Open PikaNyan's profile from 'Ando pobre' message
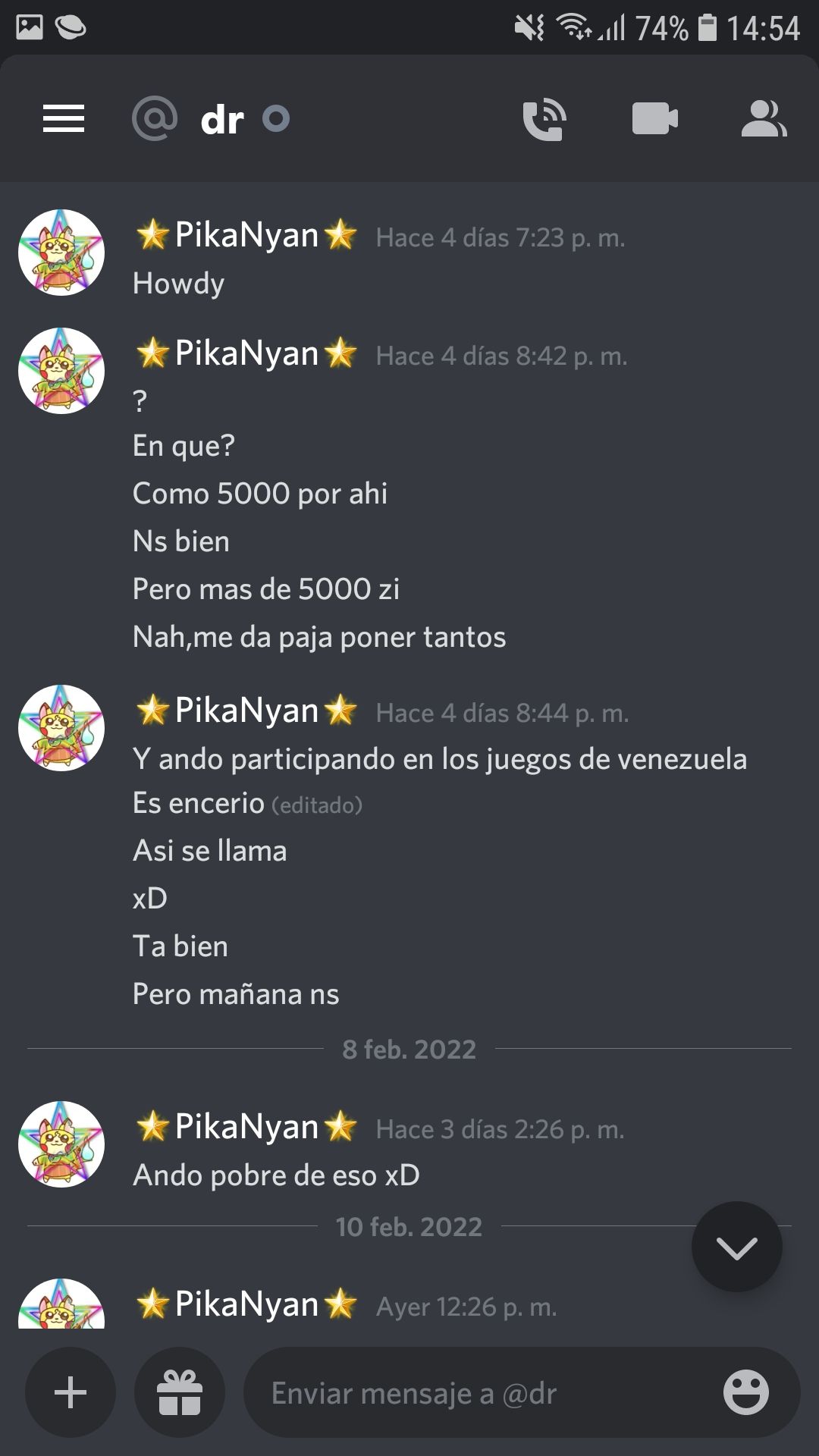This screenshot has height=1456, width=819. [x=61, y=1144]
